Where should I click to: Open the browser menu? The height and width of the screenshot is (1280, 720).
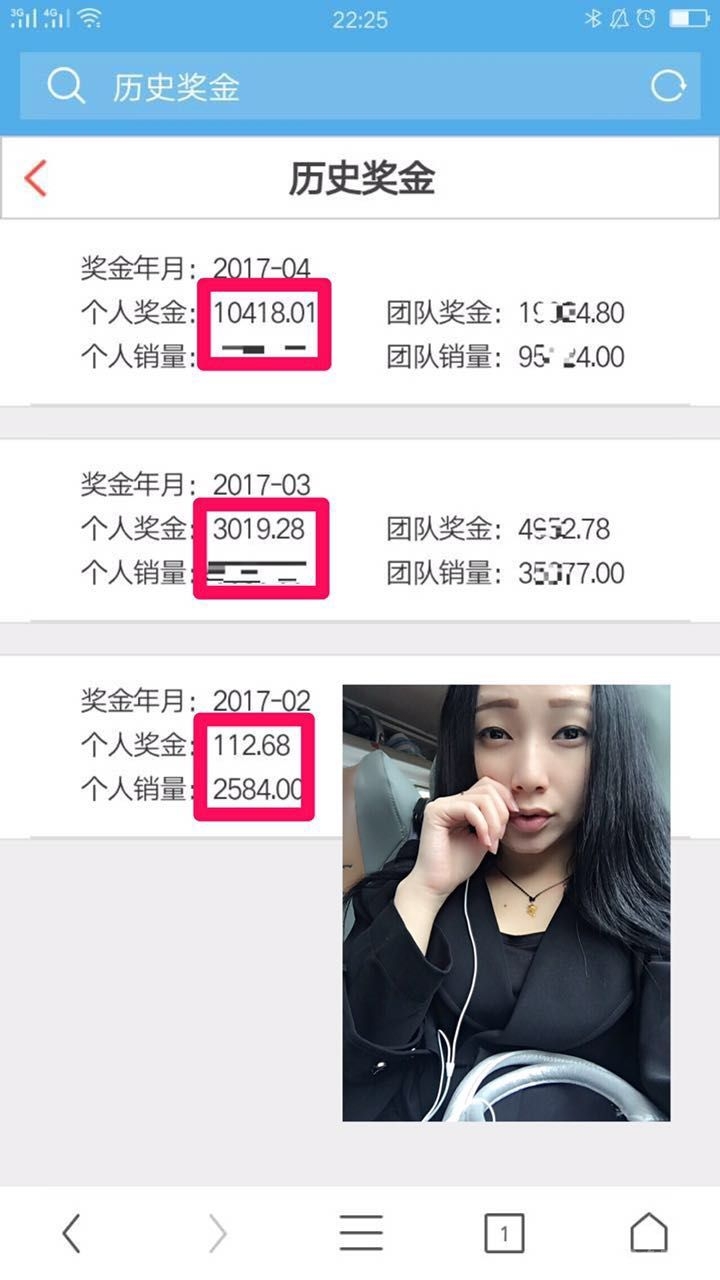coord(361,1234)
